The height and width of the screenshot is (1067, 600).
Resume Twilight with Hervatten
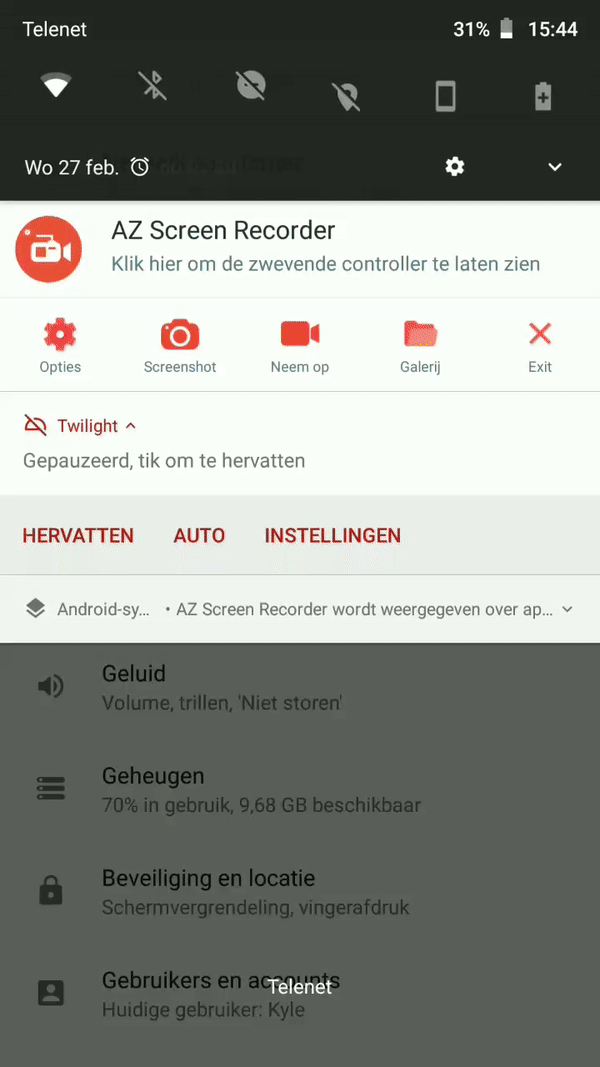tap(78, 536)
